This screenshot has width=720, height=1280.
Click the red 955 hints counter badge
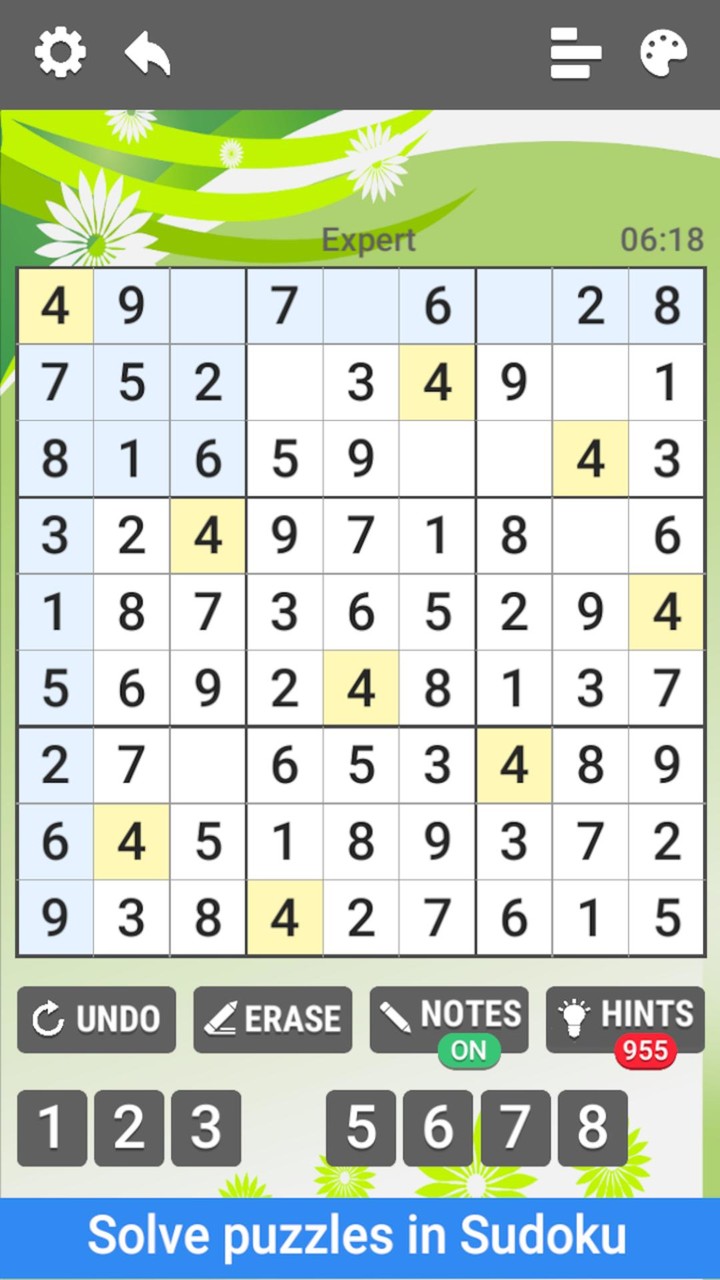(646, 1050)
